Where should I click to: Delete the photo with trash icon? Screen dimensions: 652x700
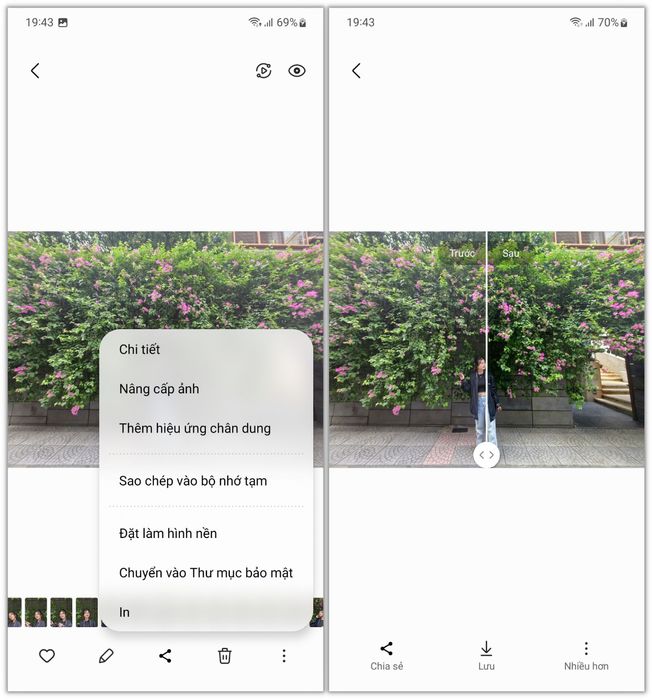pyautogui.click(x=225, y=656)
